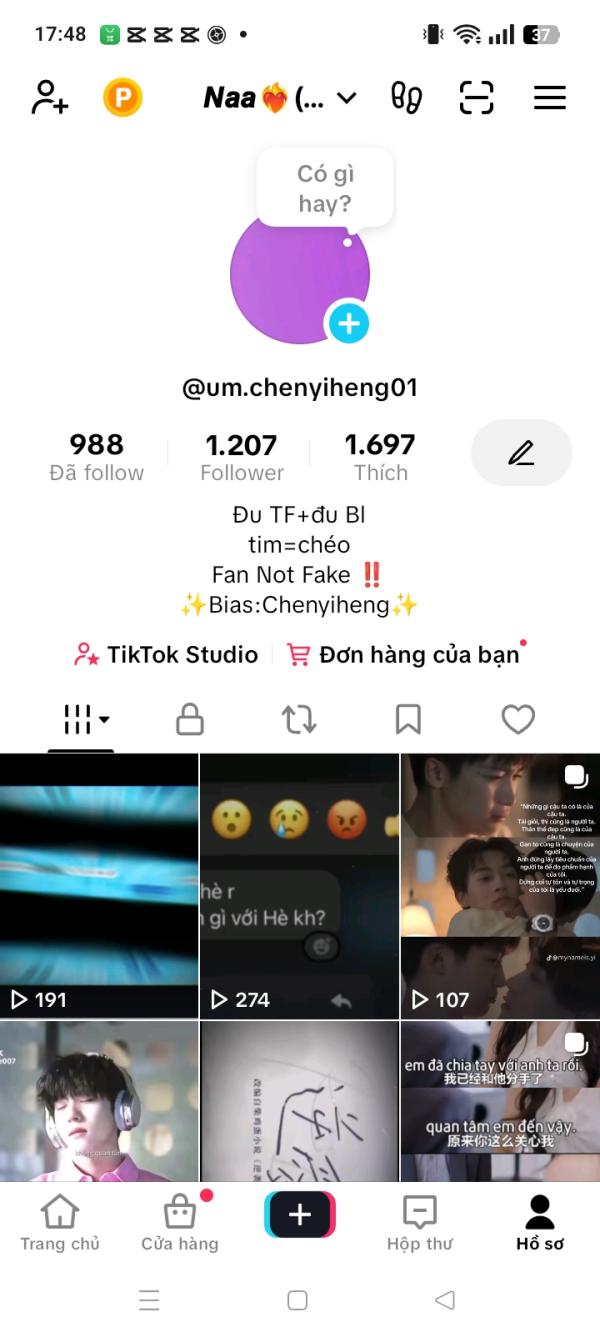The width and height of the screenshot is (600, 1337).
Task: Open the hamburger menu
Action: pos(549,98)
